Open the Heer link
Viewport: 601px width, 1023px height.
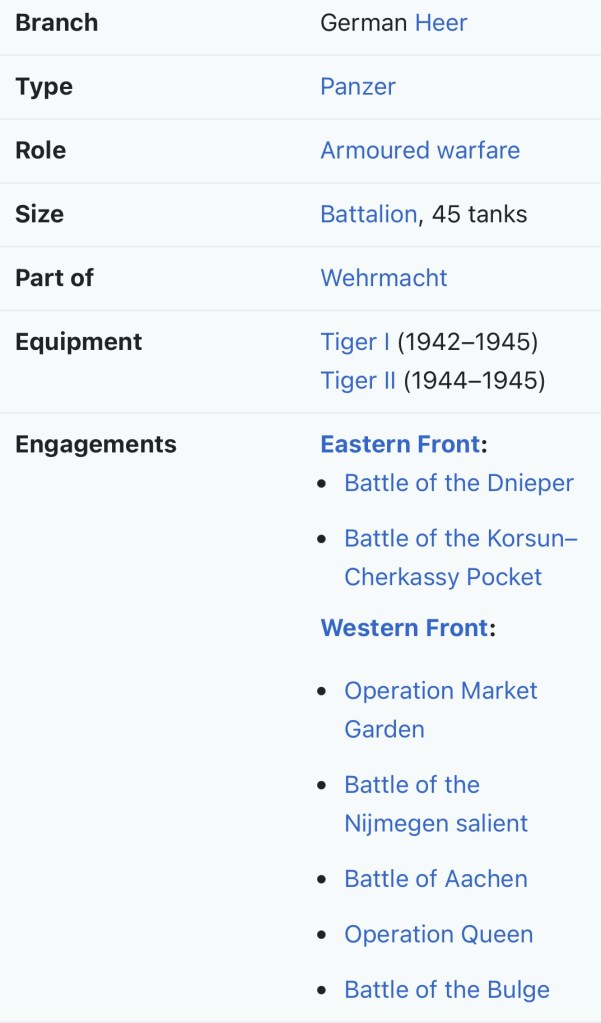(441, 23)
